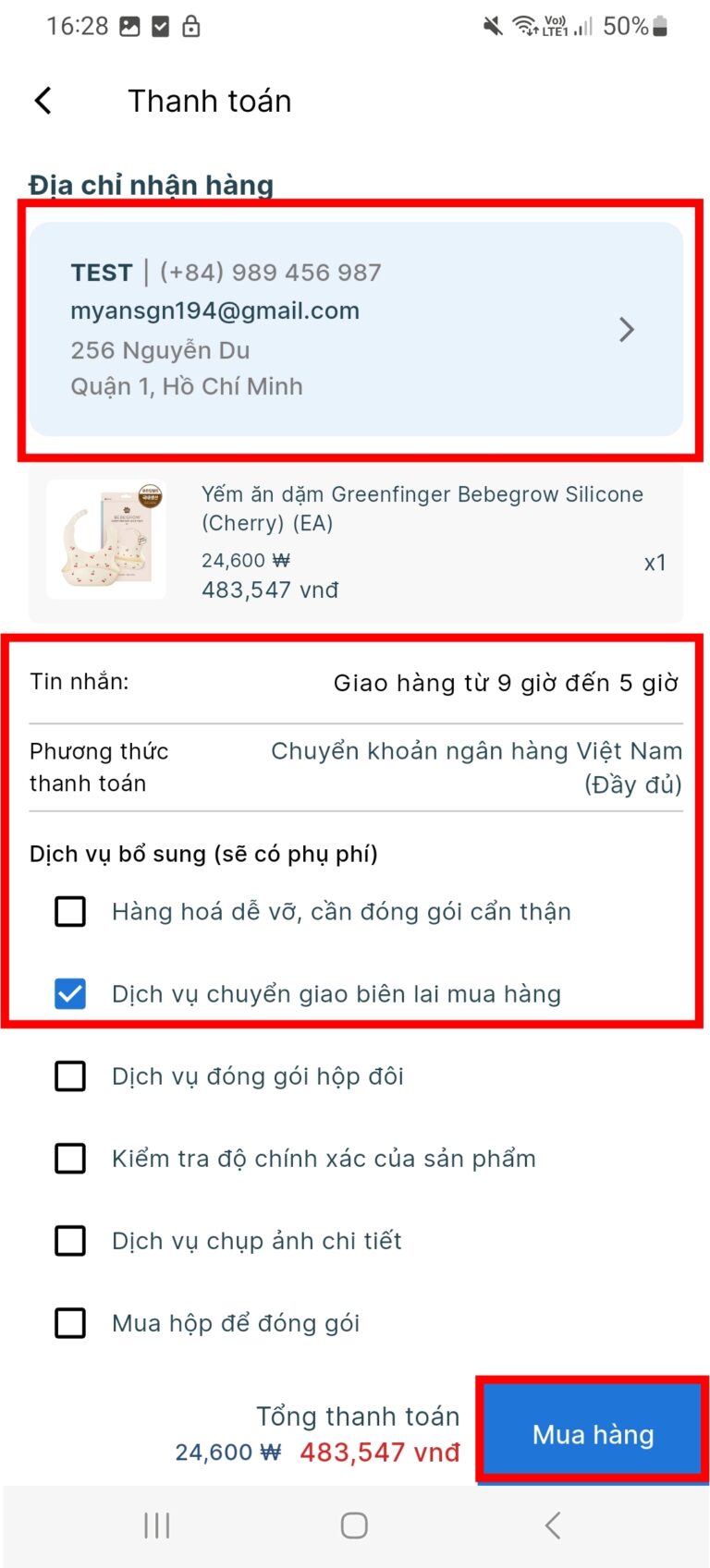This screenshot has height=1568, width=710.
Task: Change the Phương thức thanh toán option
Action: click(x=475, y=767)
